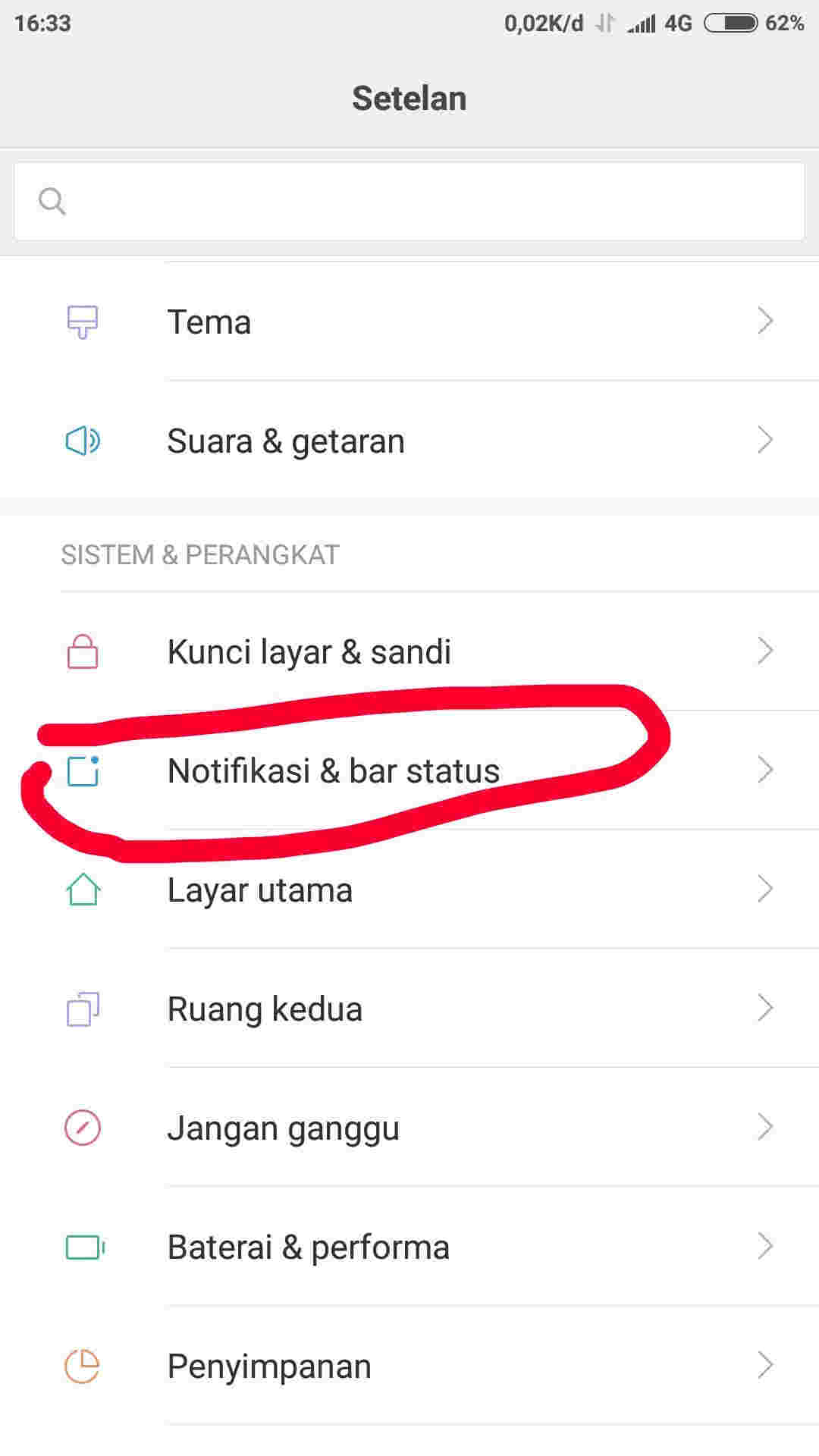Open Ruang kedua option
The width and height of the screenshot is (819, 1456).
pos(409,1009)
